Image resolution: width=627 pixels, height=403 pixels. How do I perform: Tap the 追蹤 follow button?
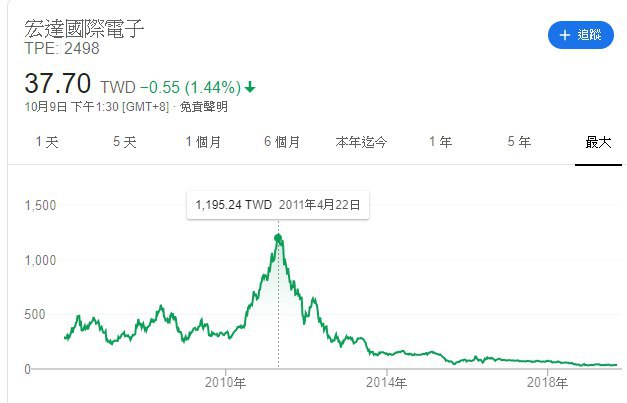click(x=580, y=35)
